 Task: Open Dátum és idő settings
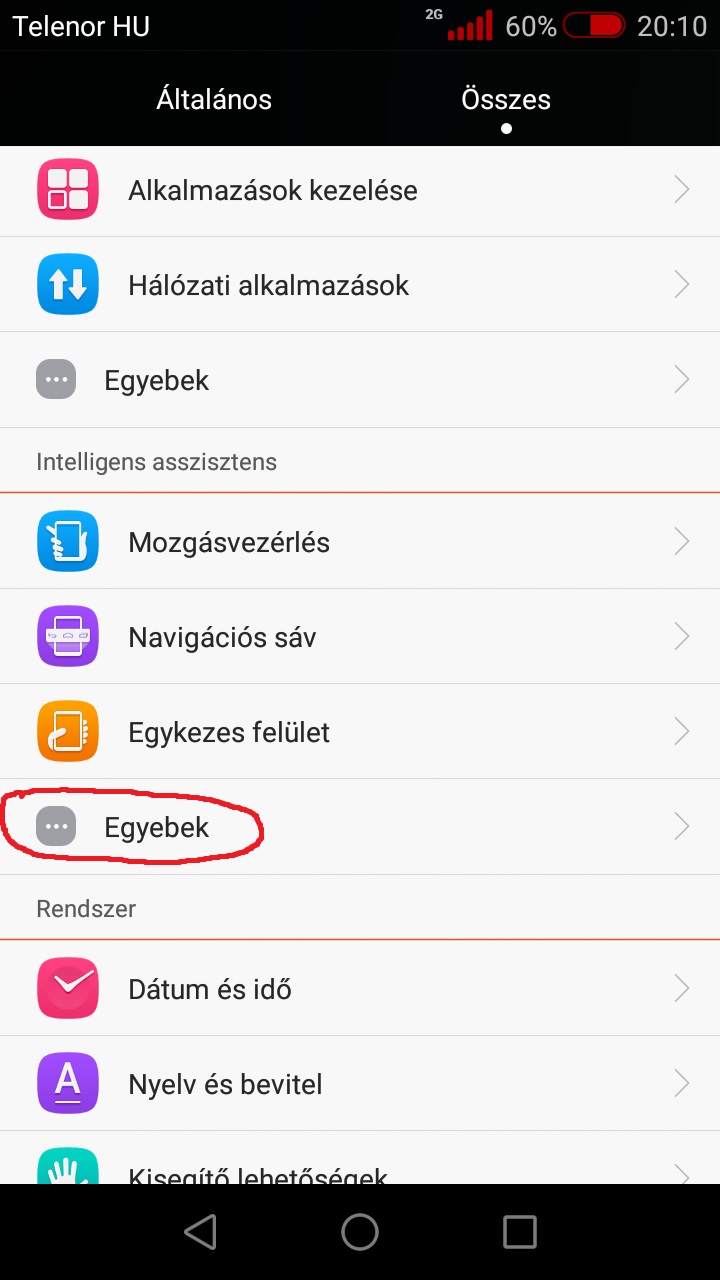tap(360, 989)
